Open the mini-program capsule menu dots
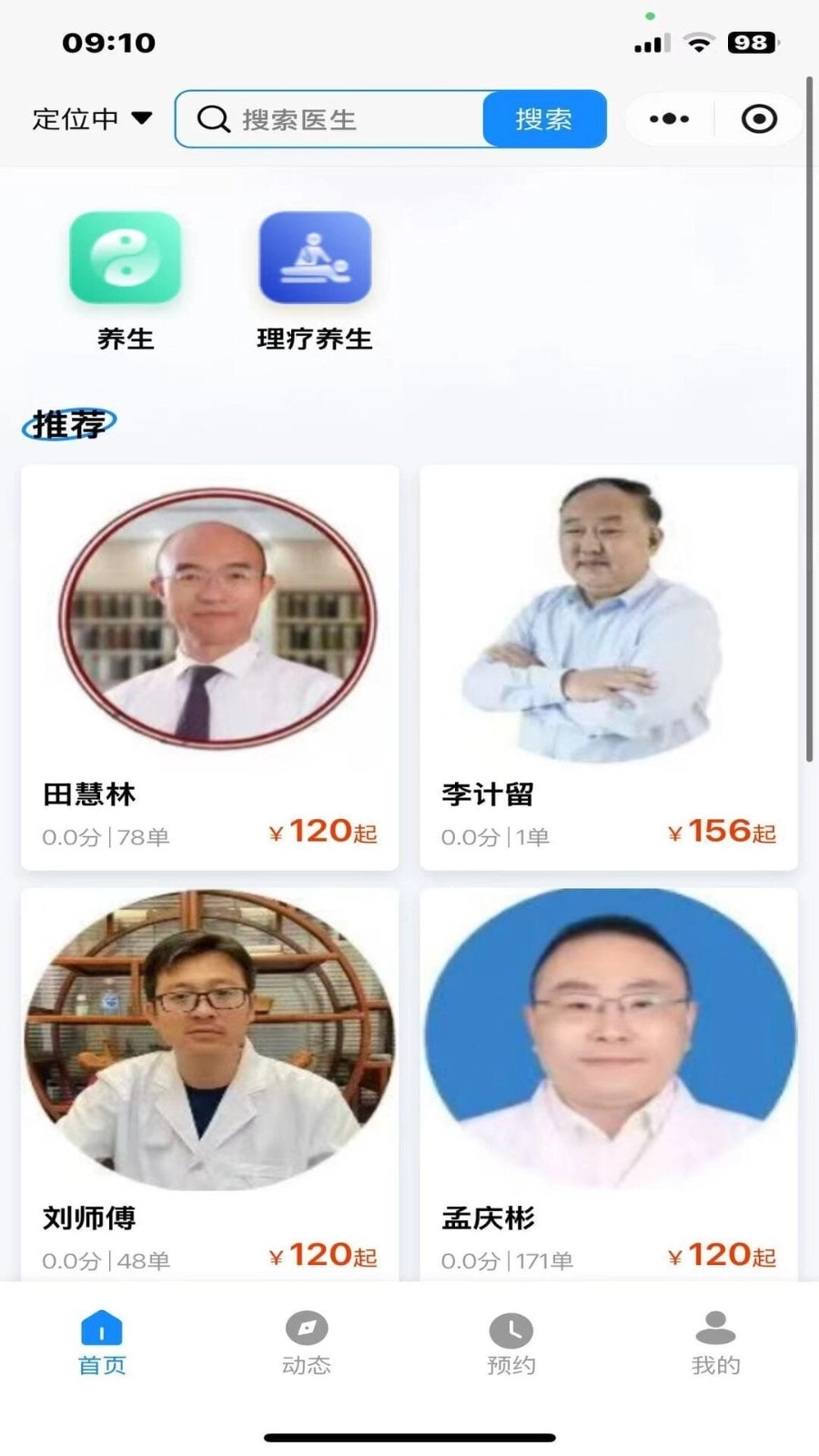The width and height of the screenshot is (819, 1456). pyautogui.click(x=670, y=118)
